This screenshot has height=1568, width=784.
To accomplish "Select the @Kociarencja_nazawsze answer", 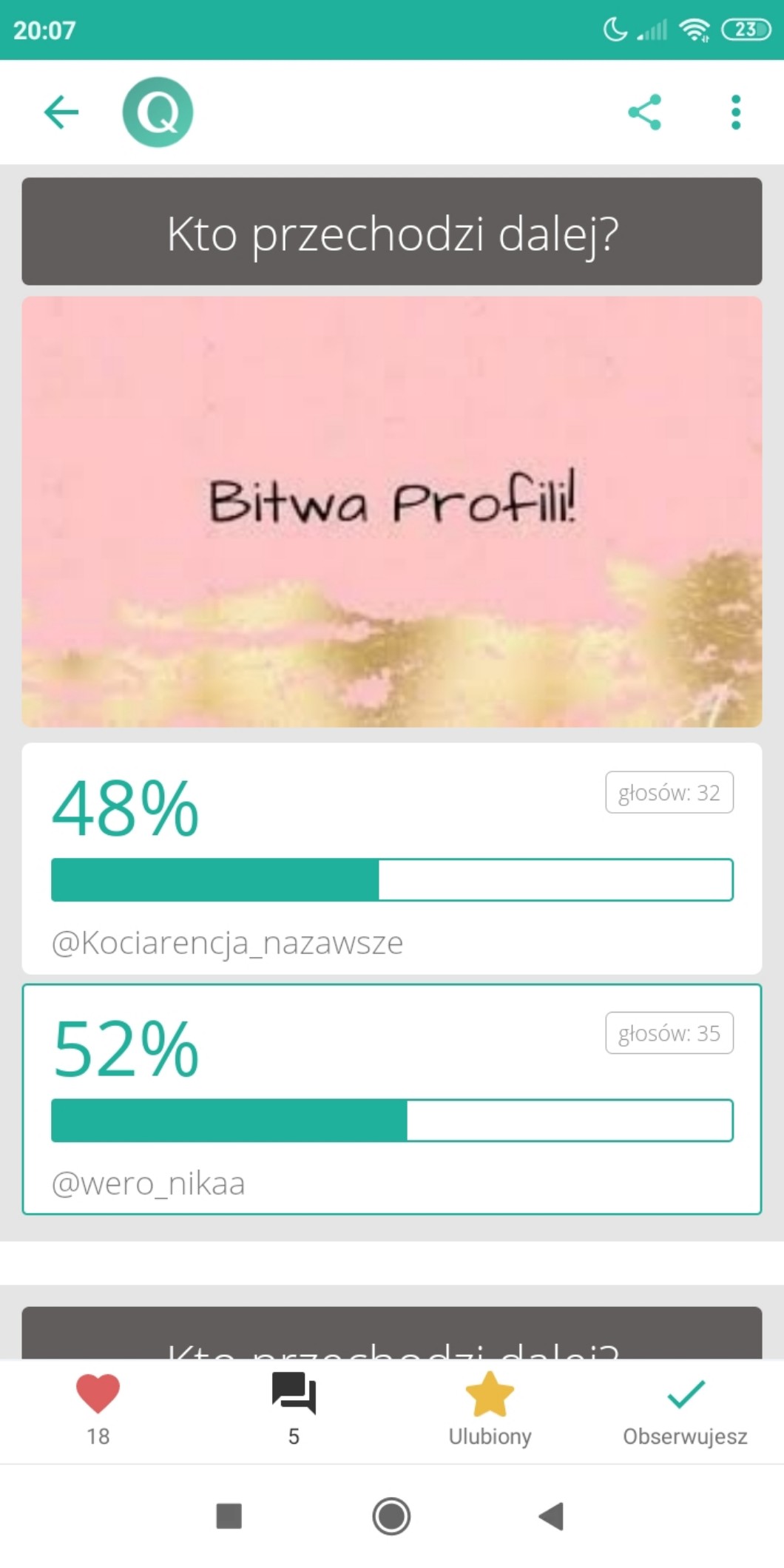I will [391, 859].
